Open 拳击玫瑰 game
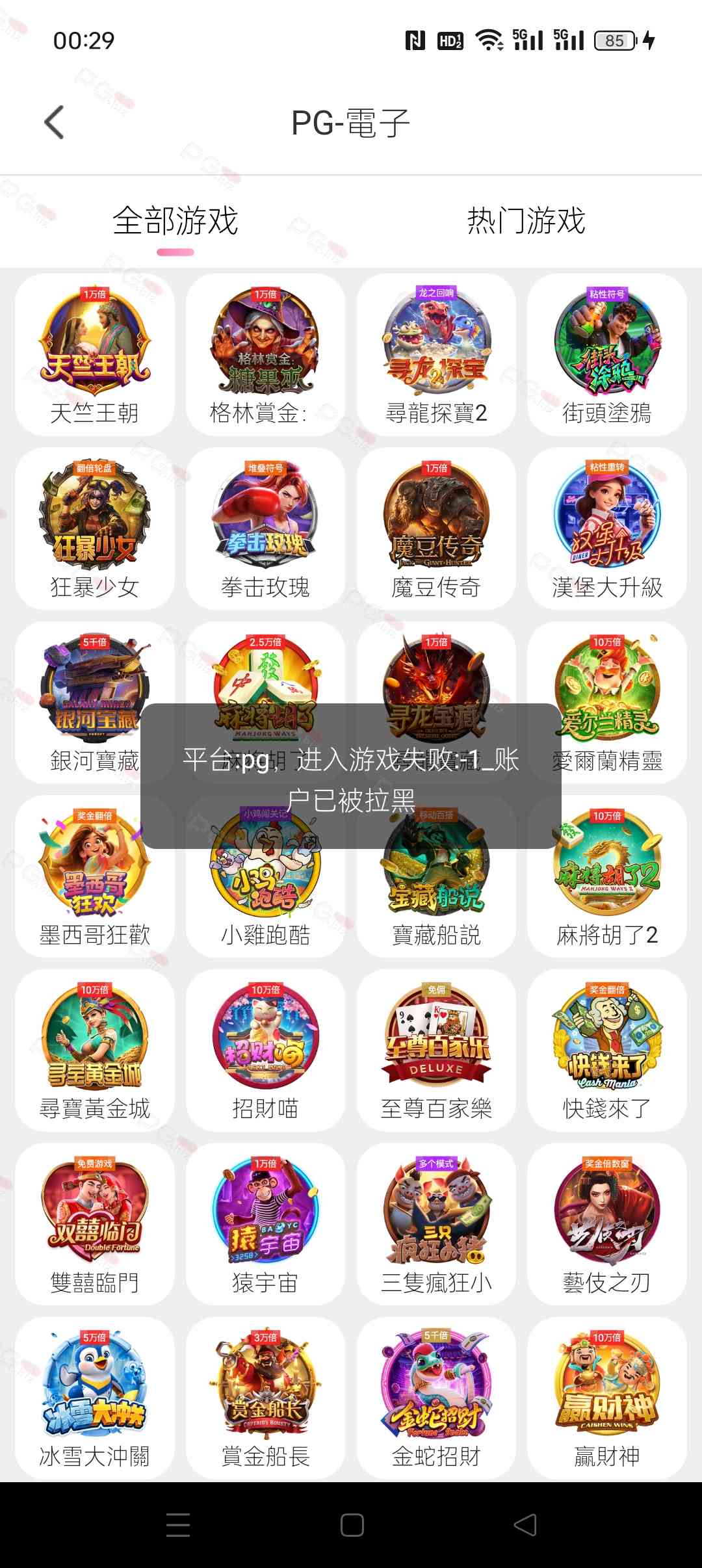The width and height of the screenshot is (702, 1568). [265, 528]
